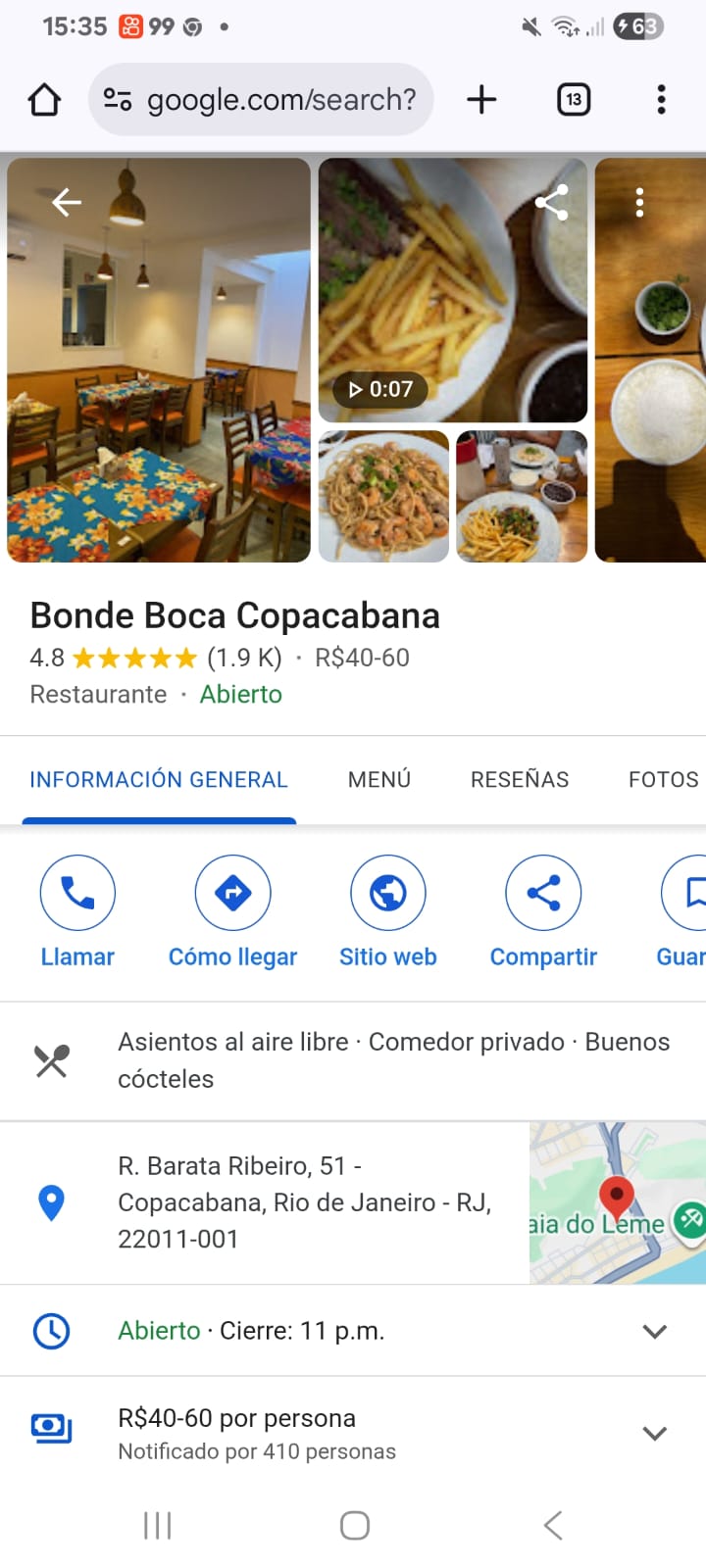Show the 13 open tabs
The image size is (706, 1568).
click(x=574, y=100)
